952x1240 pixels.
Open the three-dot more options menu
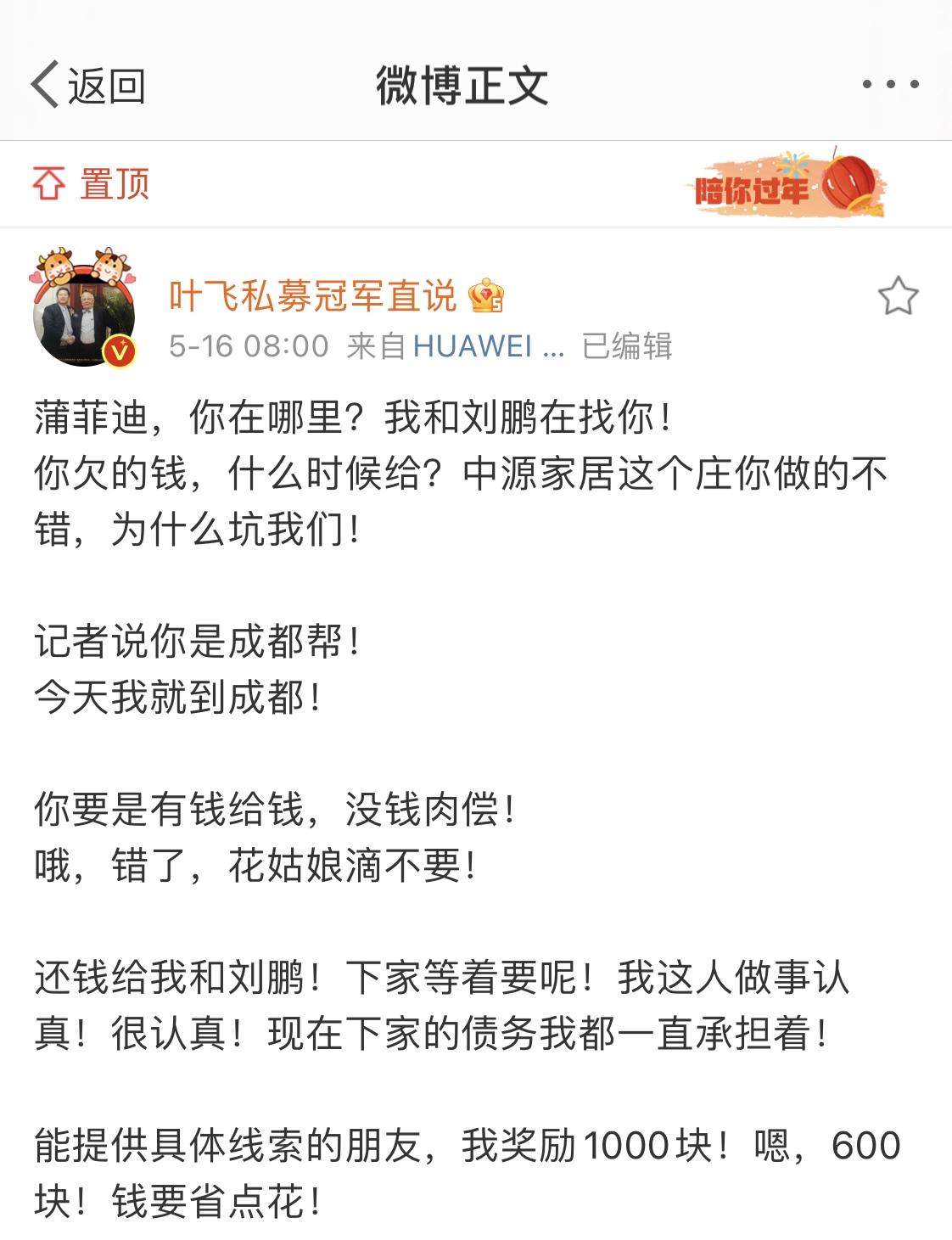[x=890, y=84]
